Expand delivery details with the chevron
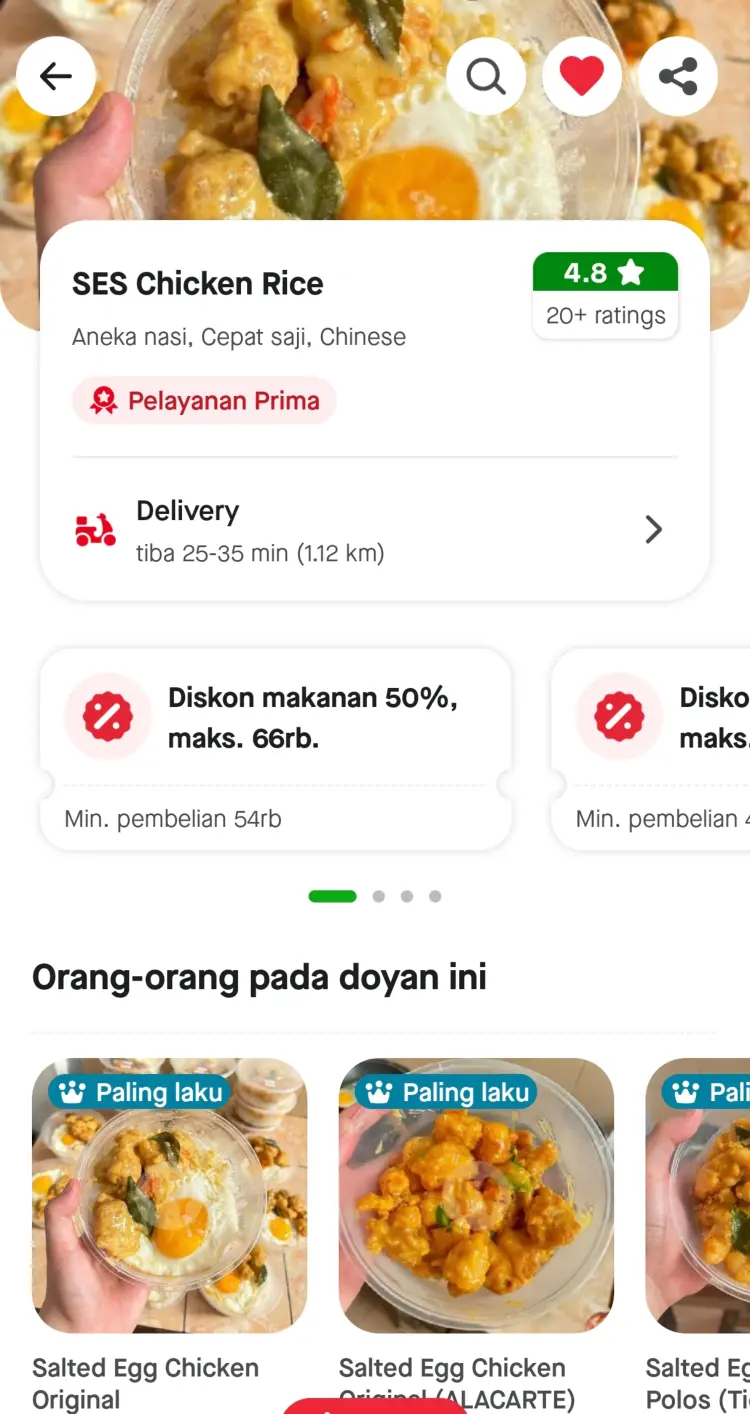Screen dimensions: 750x1414 (653, 529)
